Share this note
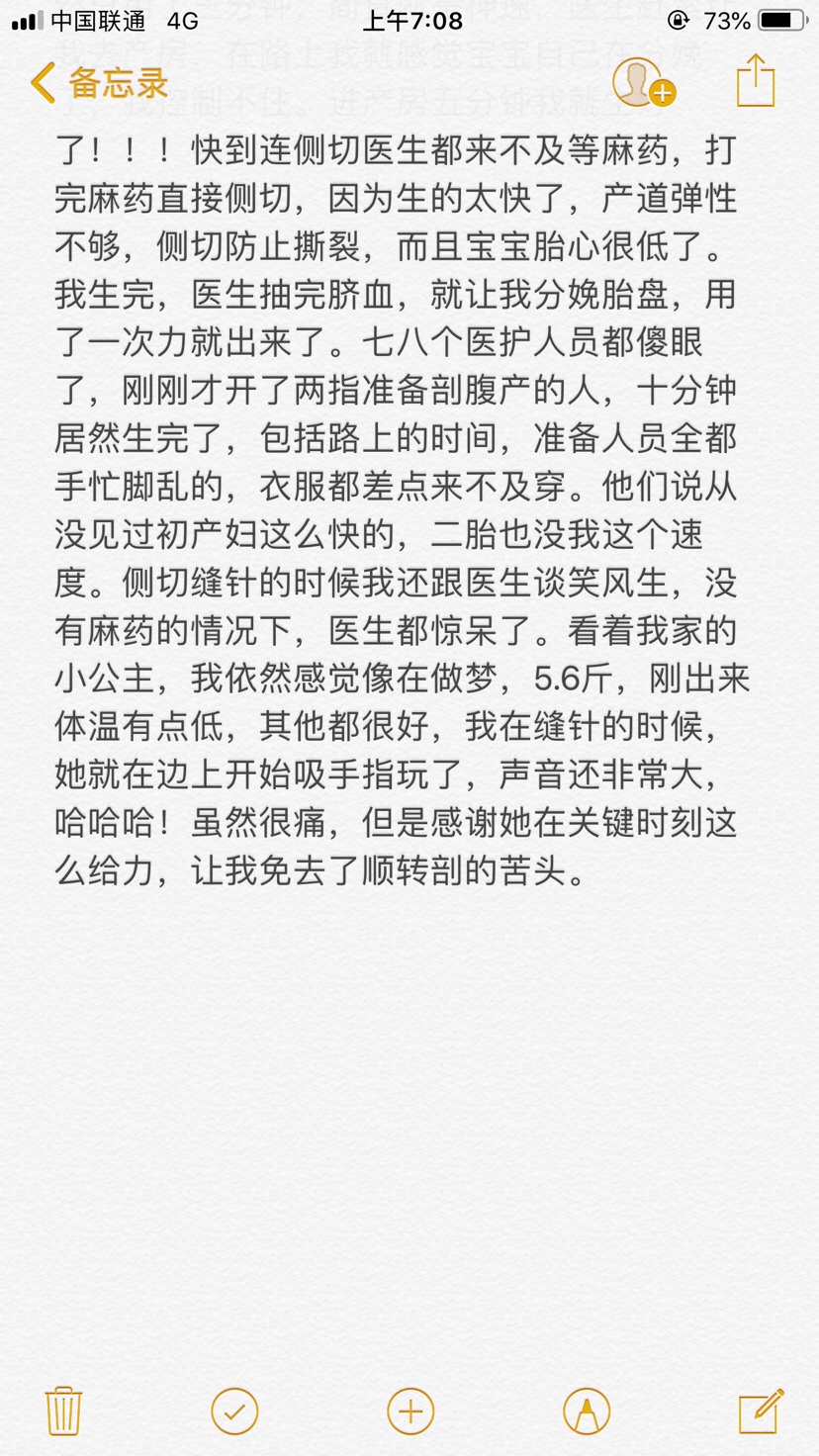The width and height of the screenshot is (819, 1456). [755, 82]
